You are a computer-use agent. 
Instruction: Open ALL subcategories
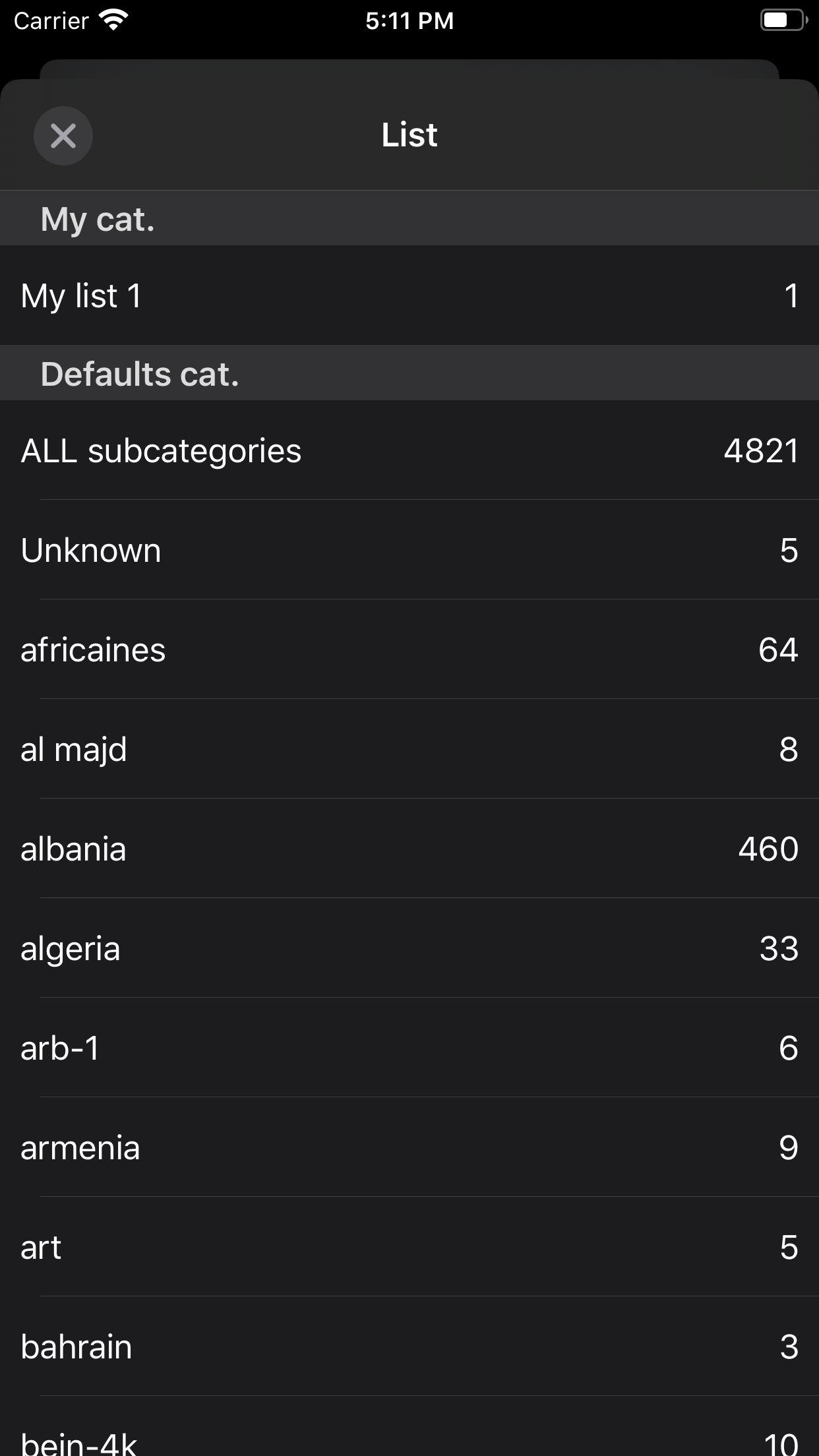(x=409, y=451)
